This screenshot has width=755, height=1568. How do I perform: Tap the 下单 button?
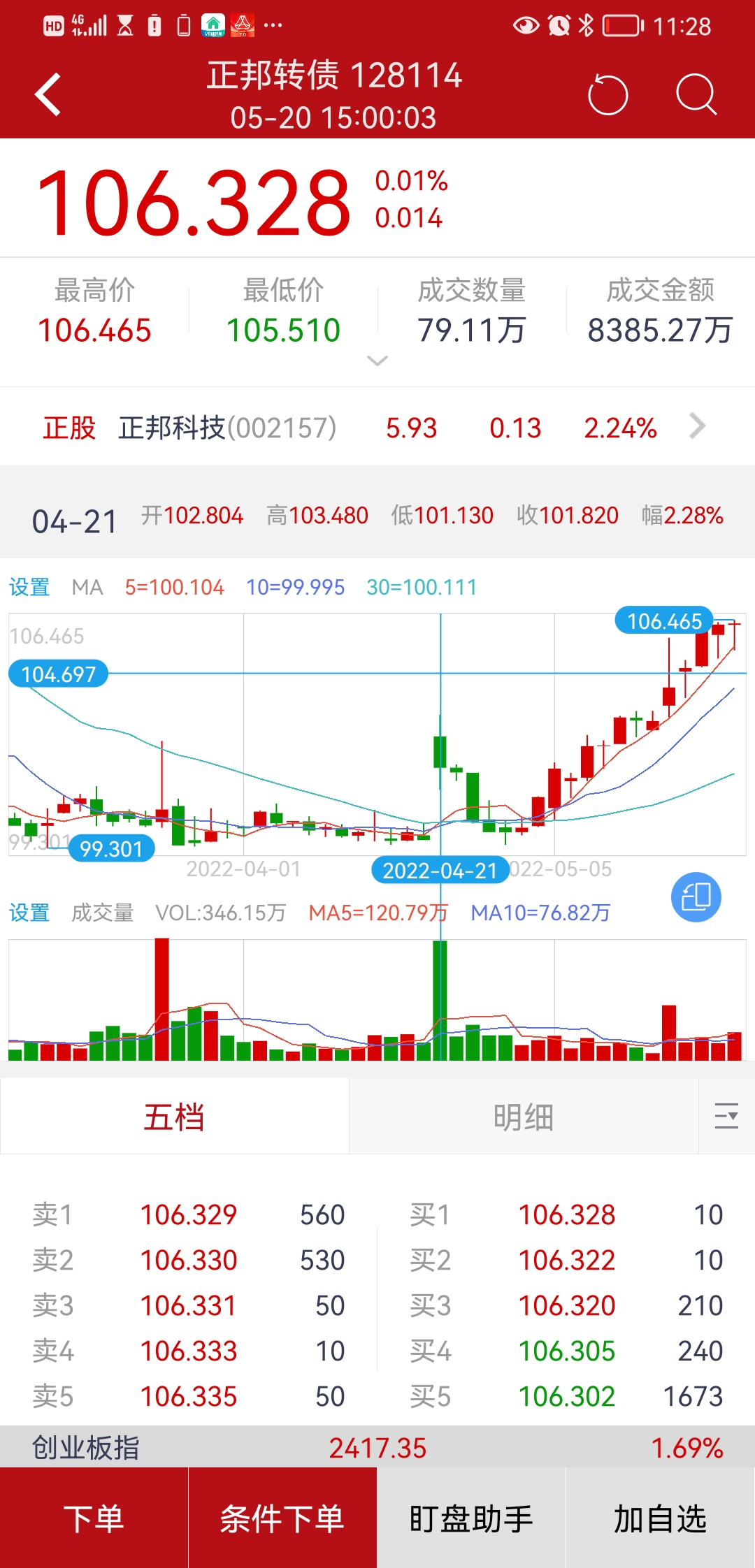tap(94, 1518)
